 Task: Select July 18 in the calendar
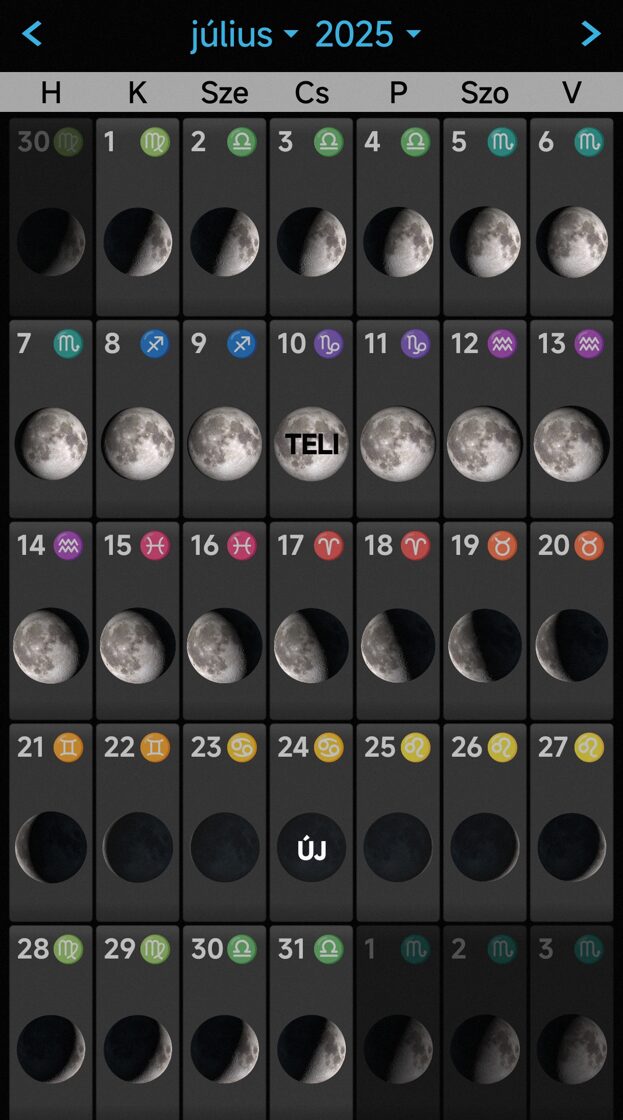coord(398,621)
